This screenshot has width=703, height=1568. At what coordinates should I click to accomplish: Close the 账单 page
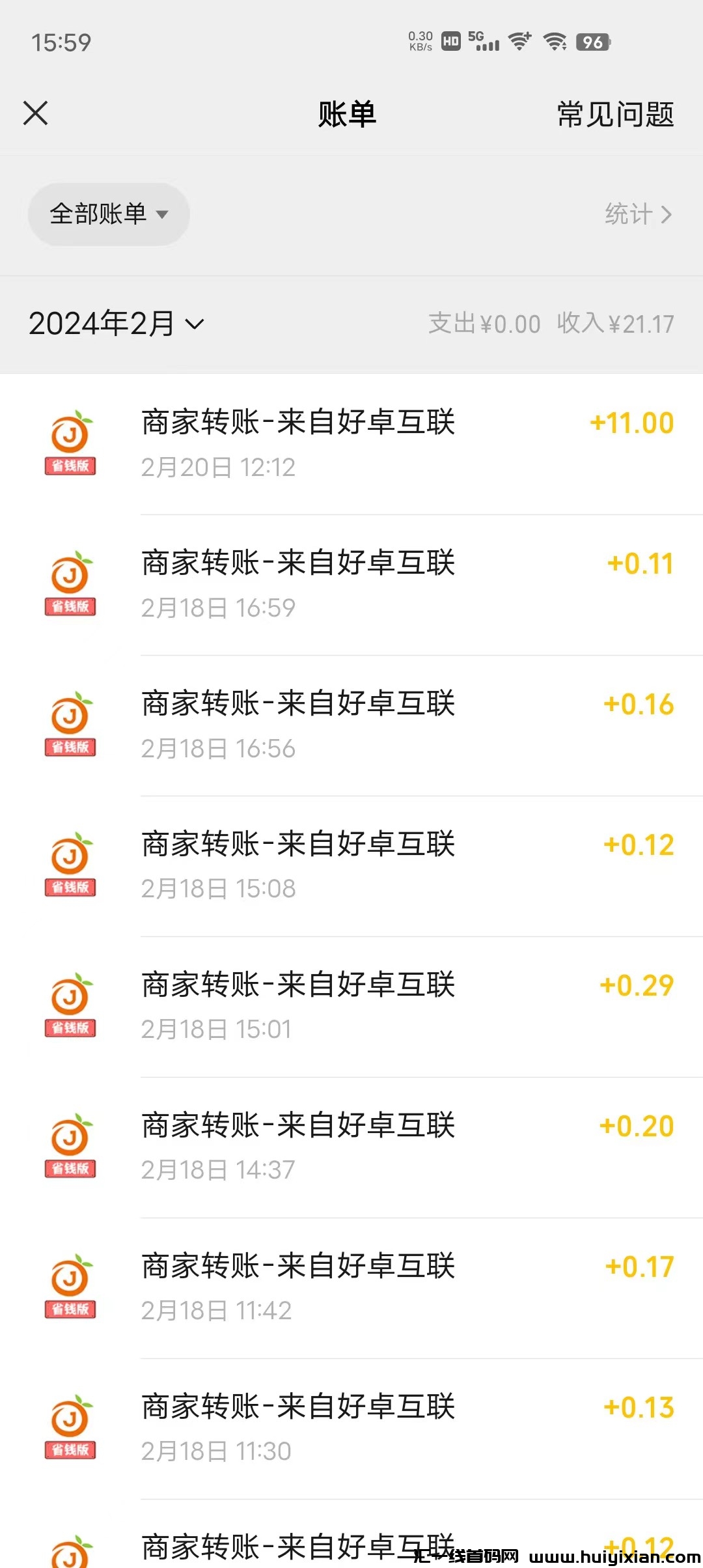coord(36,113)
